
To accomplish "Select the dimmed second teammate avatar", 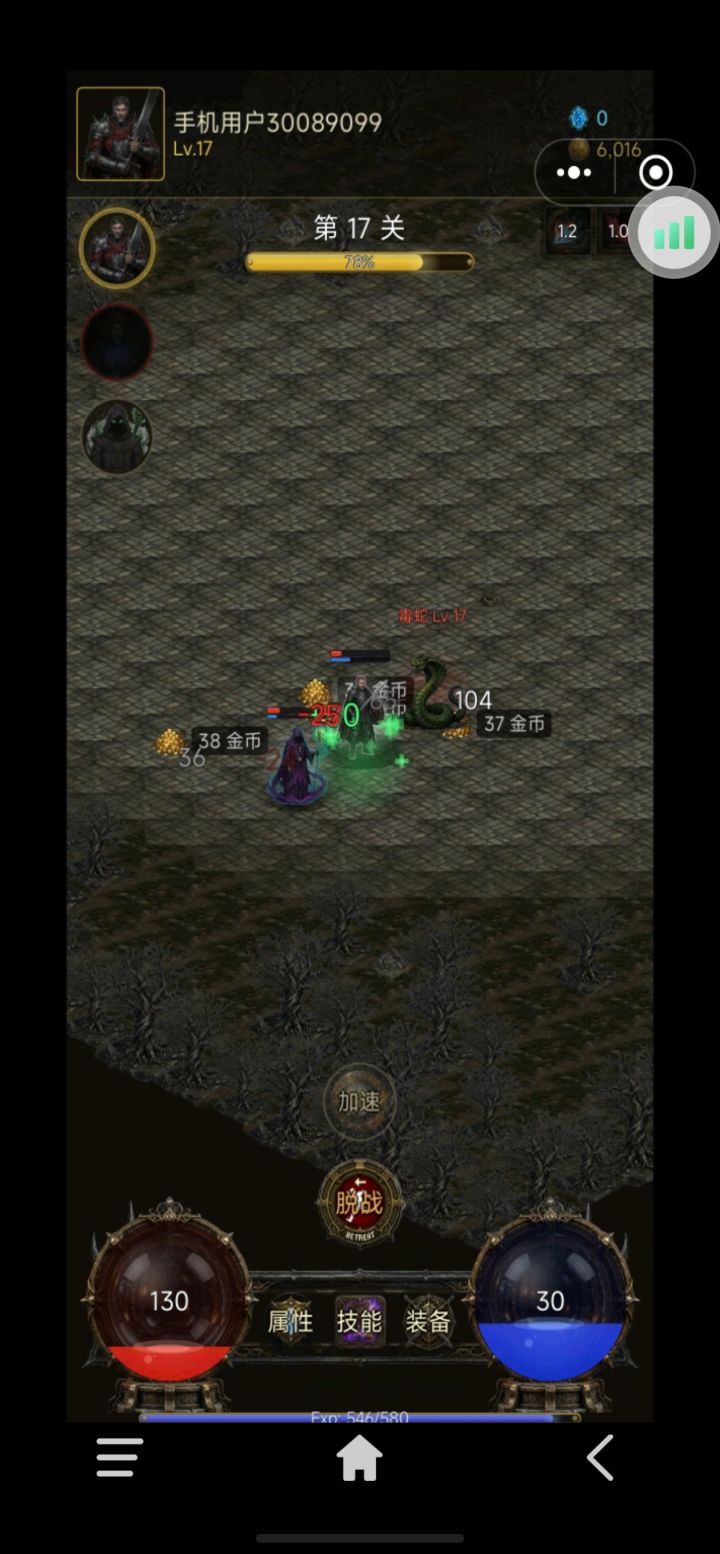I will click(116, 343).
